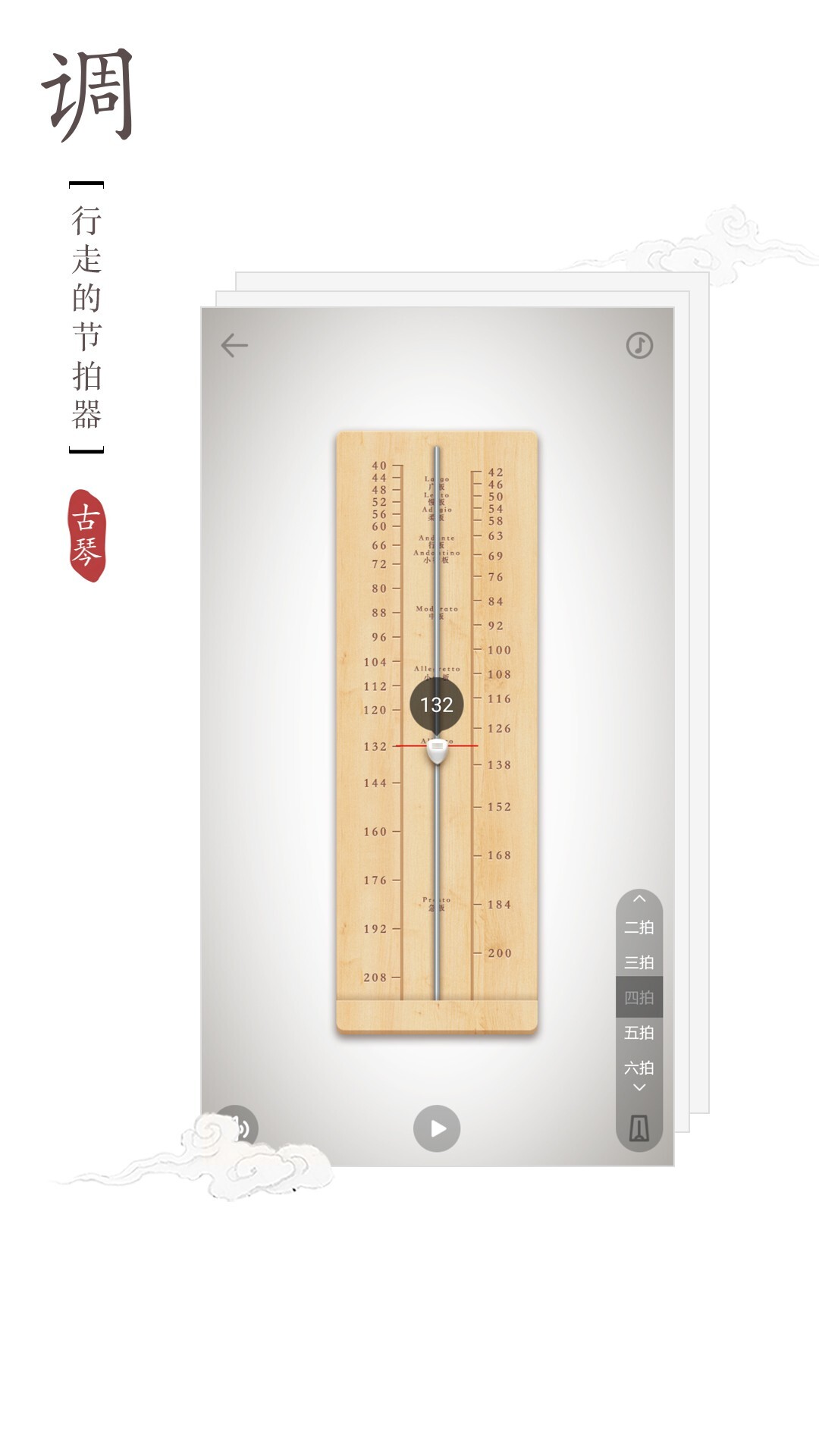This screenshot has width=819, height=1456.
Task: Start the metronome with the play icon
Action: (436, 1128)
